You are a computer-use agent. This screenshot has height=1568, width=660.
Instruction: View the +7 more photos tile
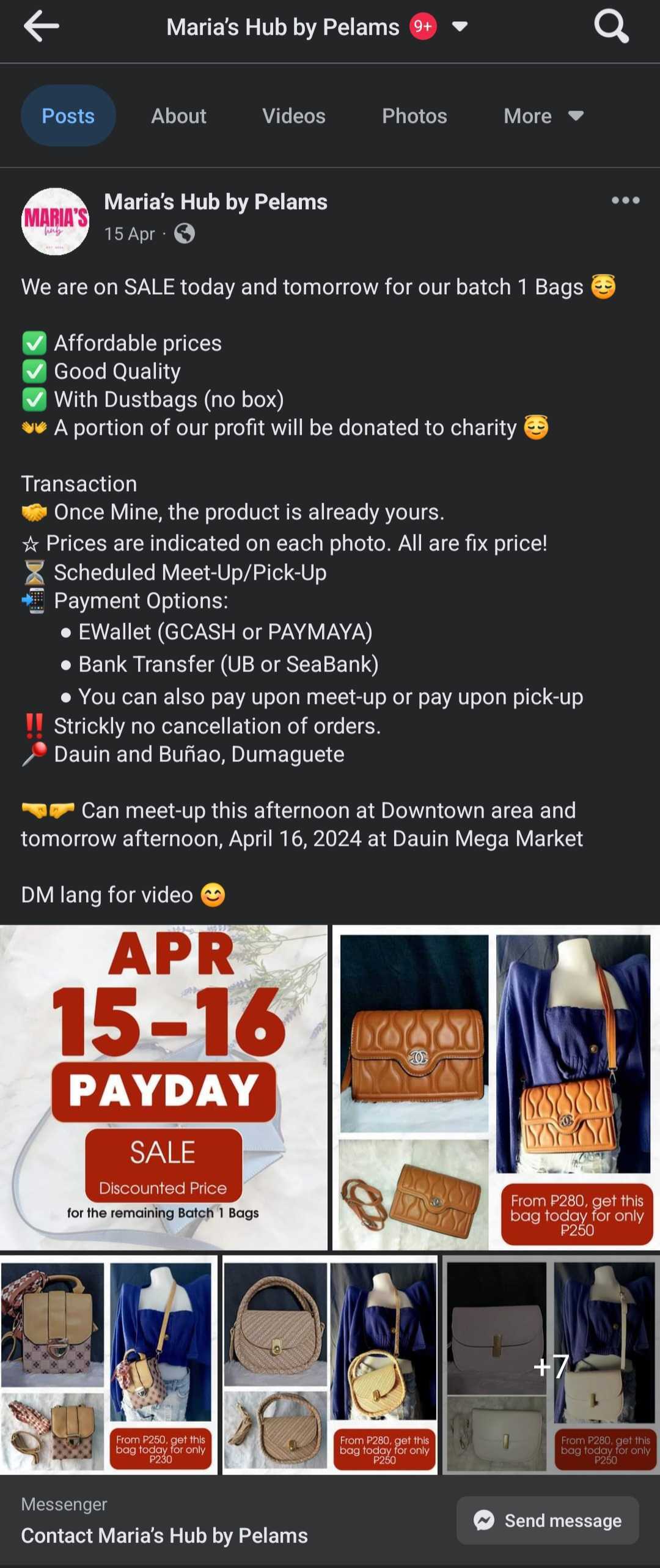[x=551, y=1364]
